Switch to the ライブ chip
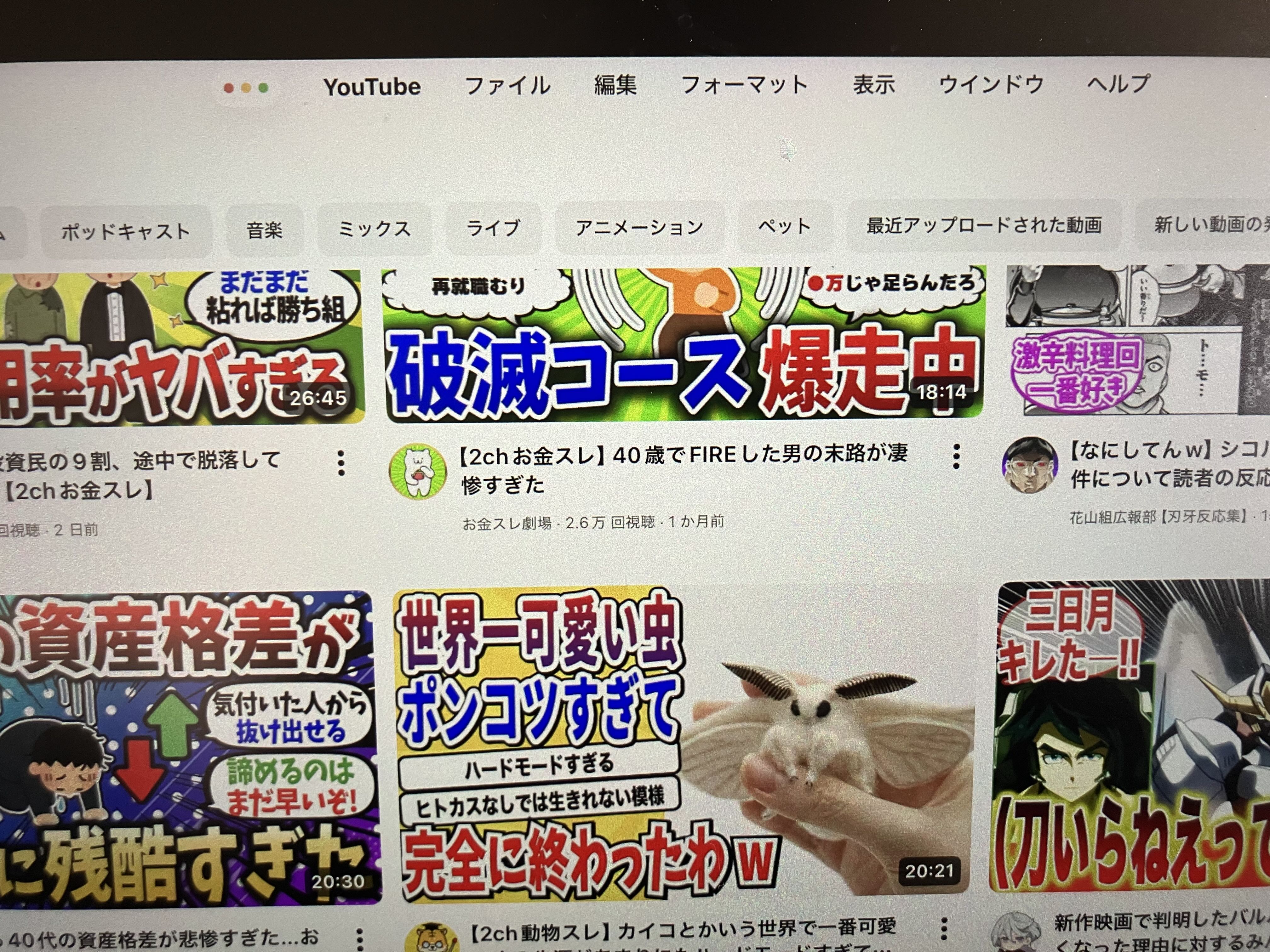 pos(493,228)
